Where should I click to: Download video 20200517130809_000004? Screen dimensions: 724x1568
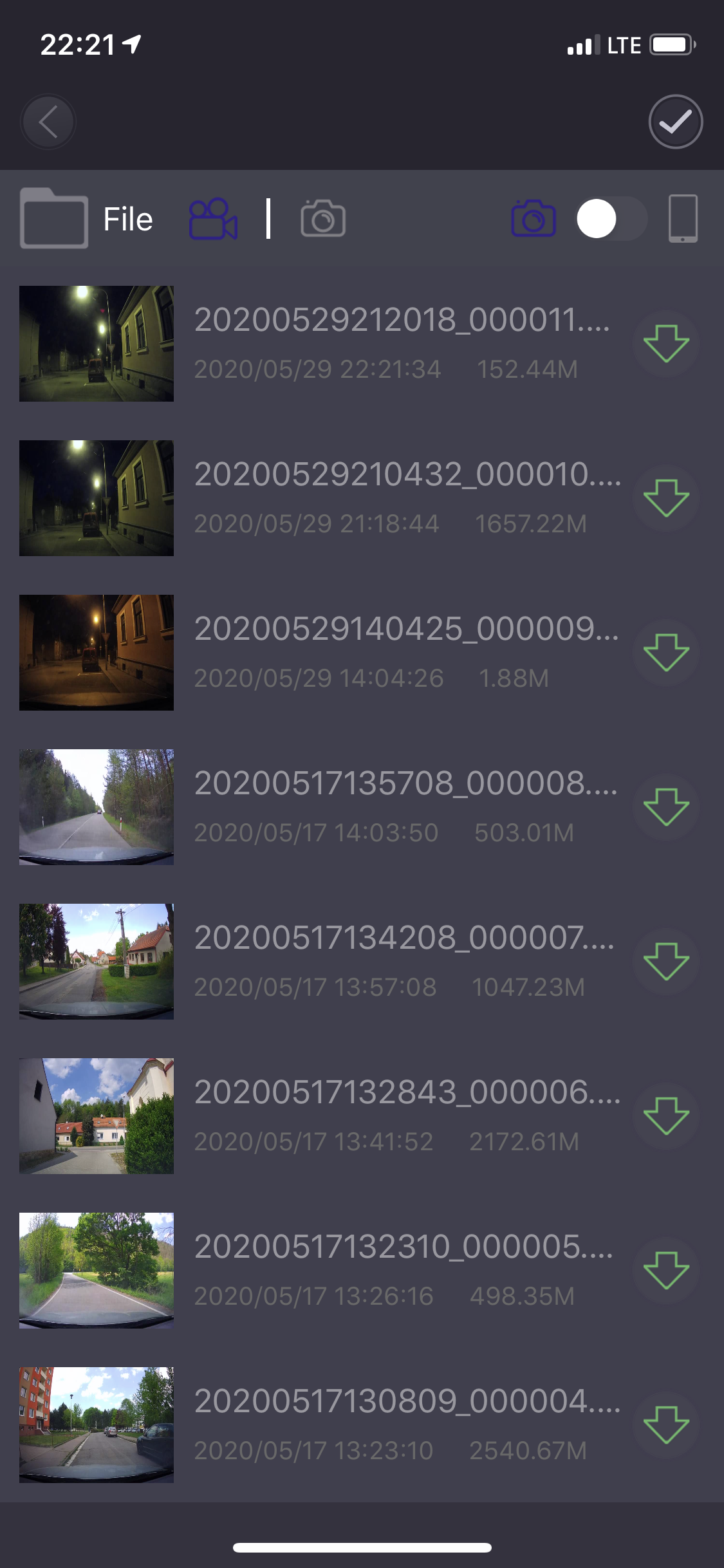[666, 1424]
